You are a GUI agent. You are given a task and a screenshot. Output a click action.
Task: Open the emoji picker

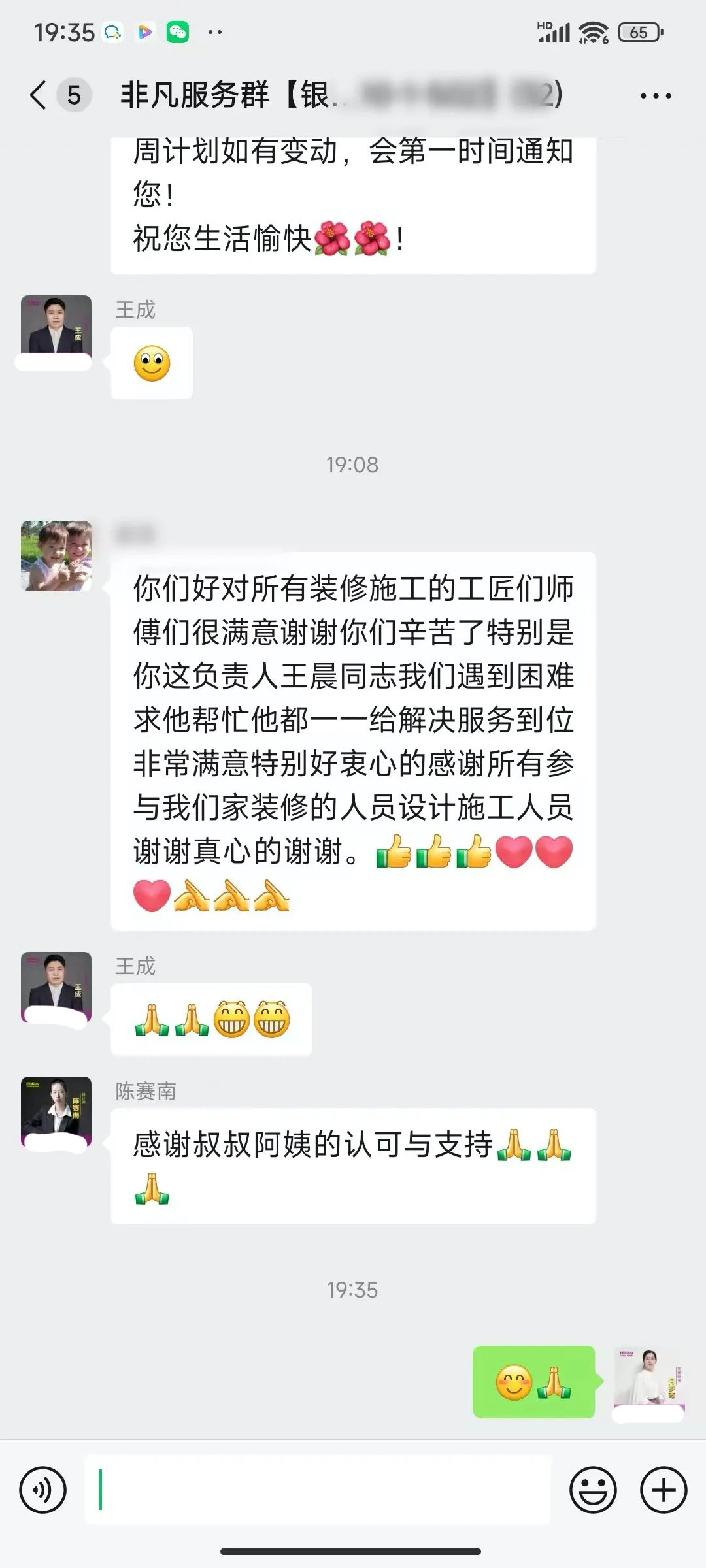click(593, 1490)
